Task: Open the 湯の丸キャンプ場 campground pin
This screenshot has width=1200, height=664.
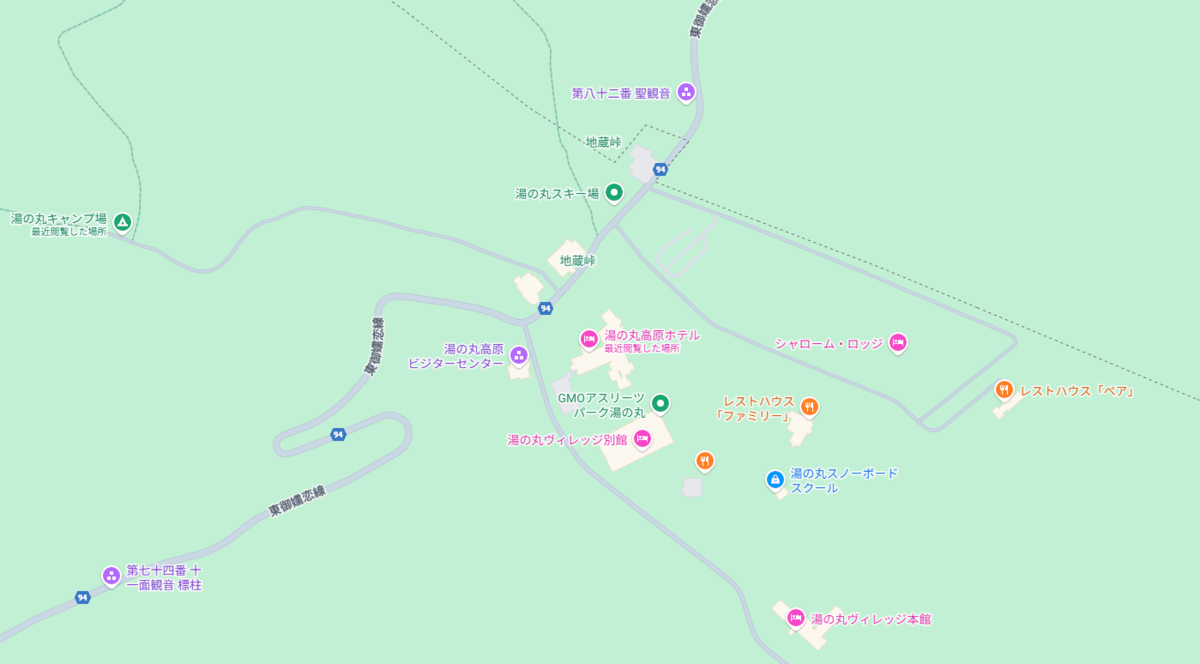Action: (122, 222)
